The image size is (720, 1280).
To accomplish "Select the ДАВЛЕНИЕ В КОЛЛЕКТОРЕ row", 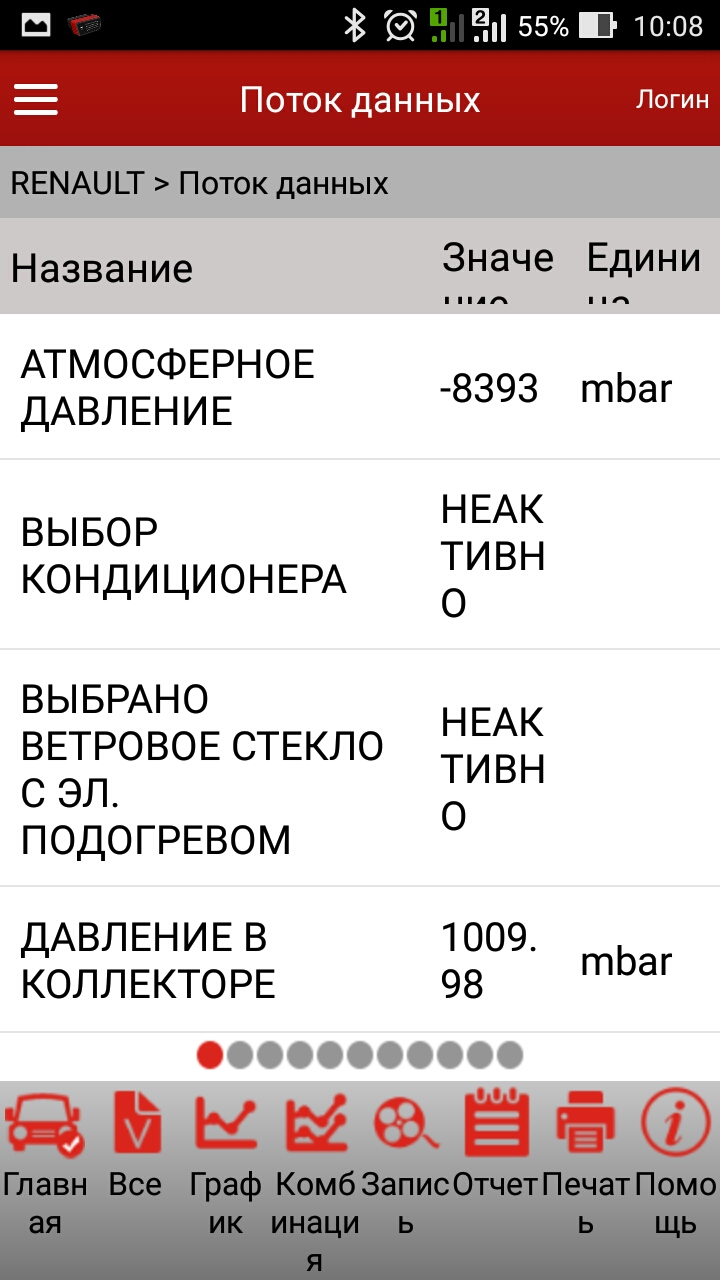I will 360,960.
